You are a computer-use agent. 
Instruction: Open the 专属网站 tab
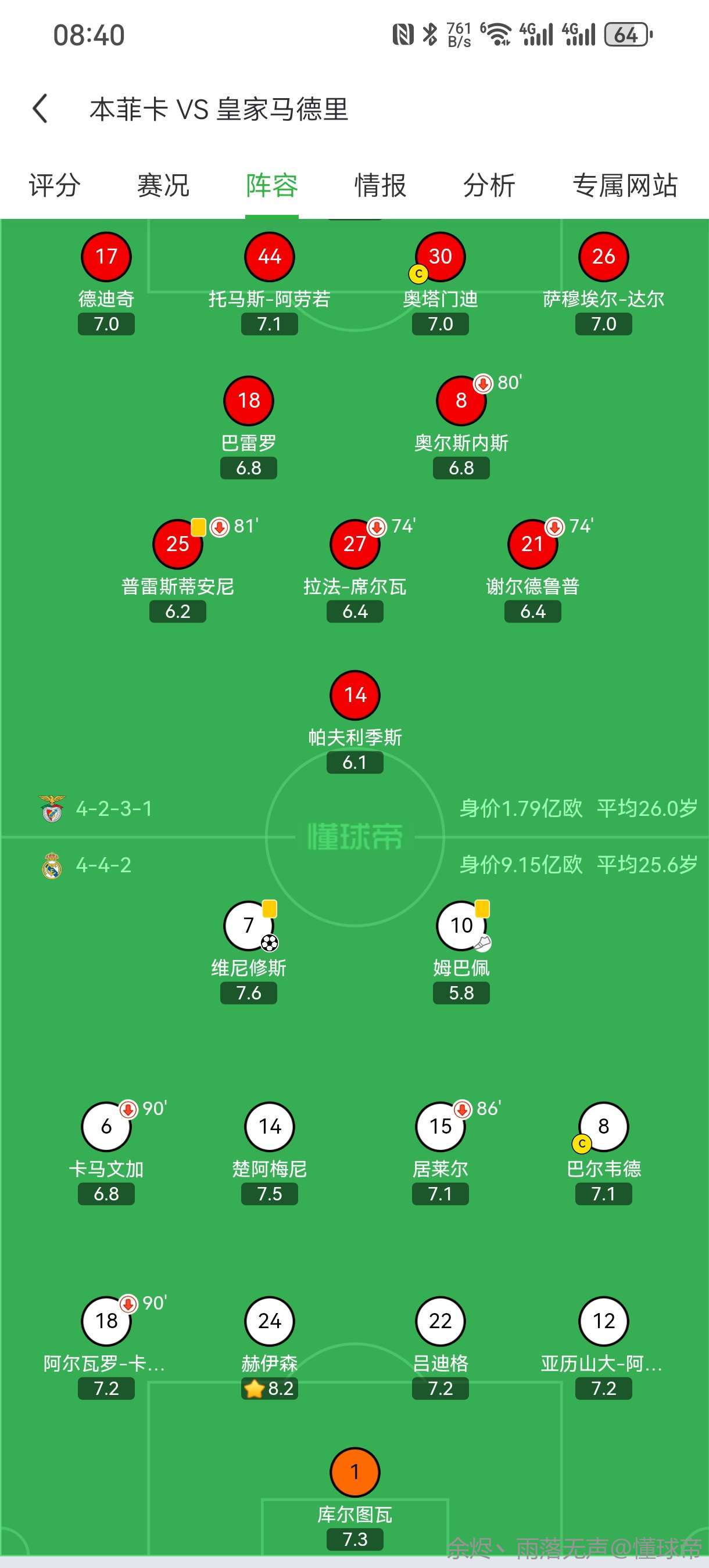coord(624,185)
